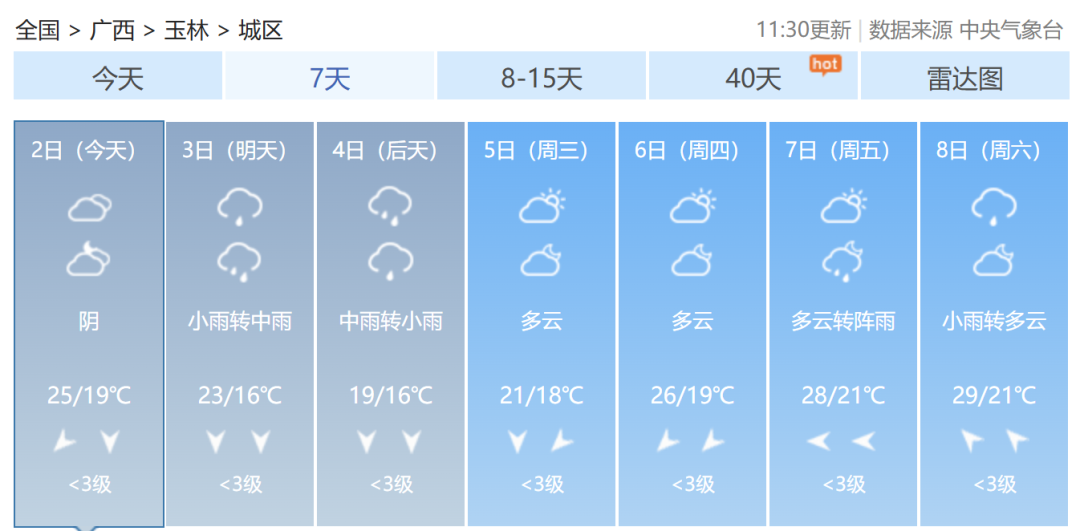Go to 全国 in the breadcrumb
The height and width of the screenshot is (531, 1080).
pyautogui.click(x=38, y=30)
